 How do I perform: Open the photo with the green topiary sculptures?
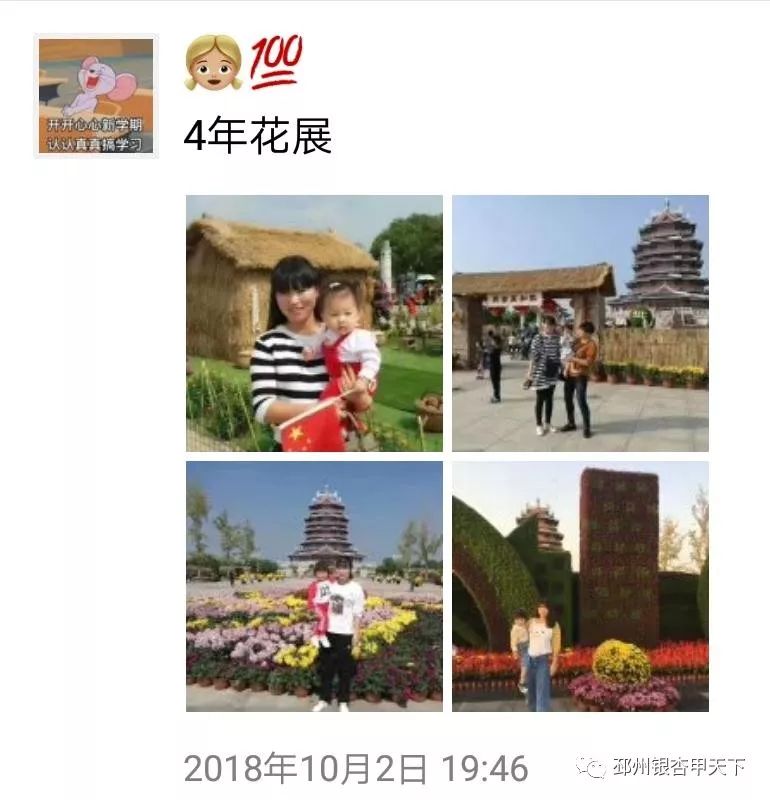580,586
